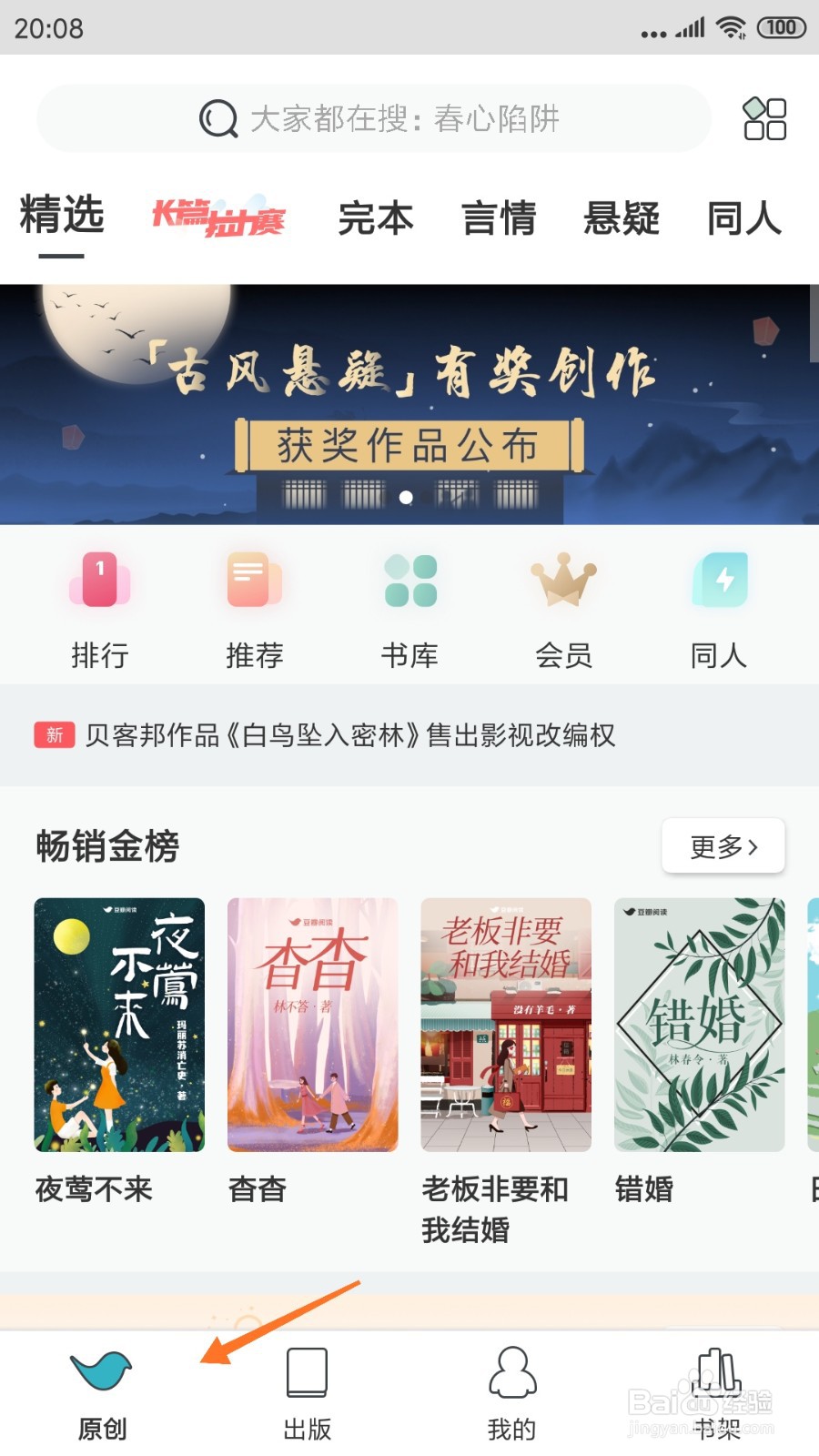819x1456 pixels.
Task: Tap the 获奖作品公布 banner
Action: 409,446
